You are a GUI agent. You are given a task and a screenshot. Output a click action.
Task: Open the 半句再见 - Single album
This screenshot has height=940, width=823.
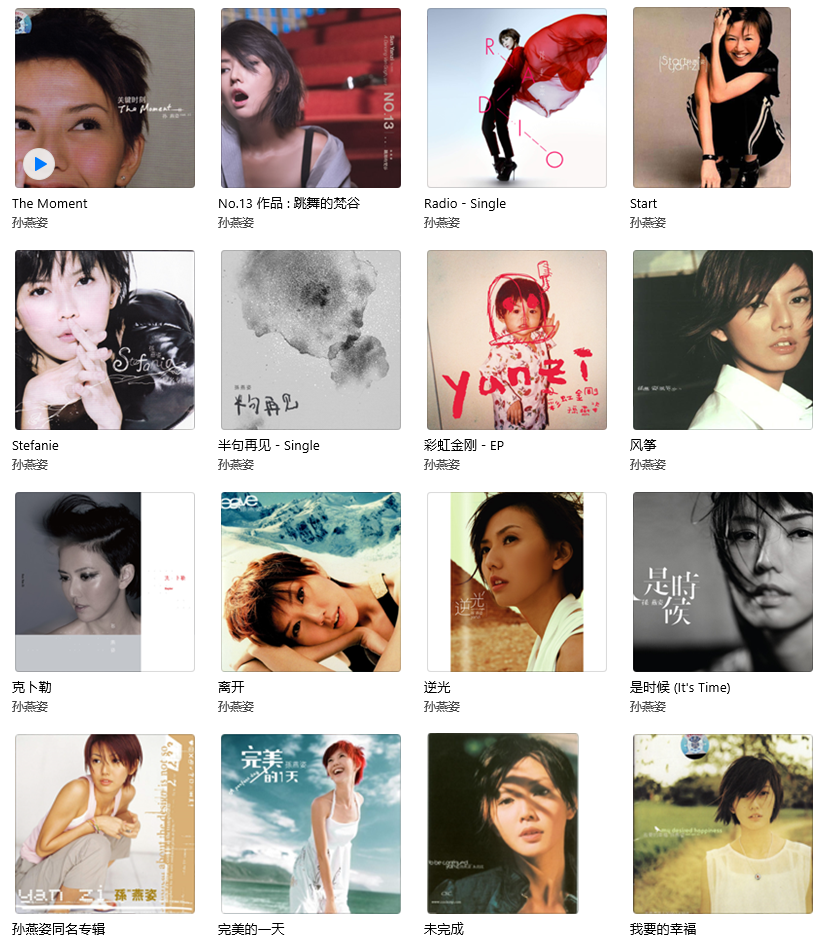[x=310, y=340]
